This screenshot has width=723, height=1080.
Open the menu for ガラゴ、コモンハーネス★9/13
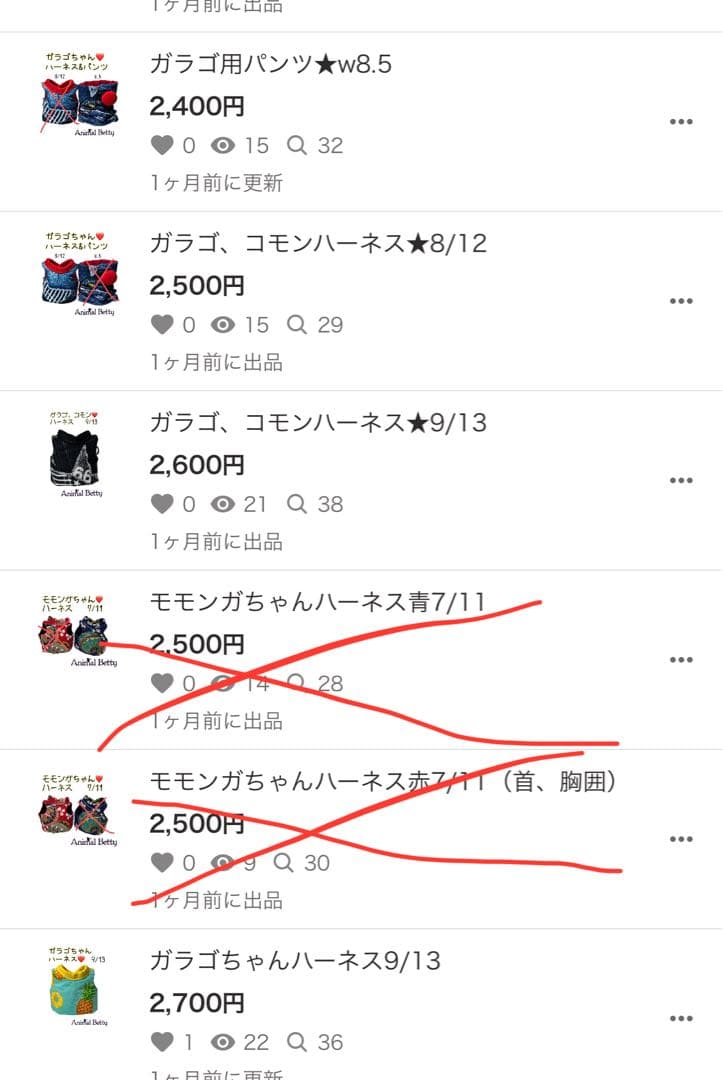(x=681, y=479)
